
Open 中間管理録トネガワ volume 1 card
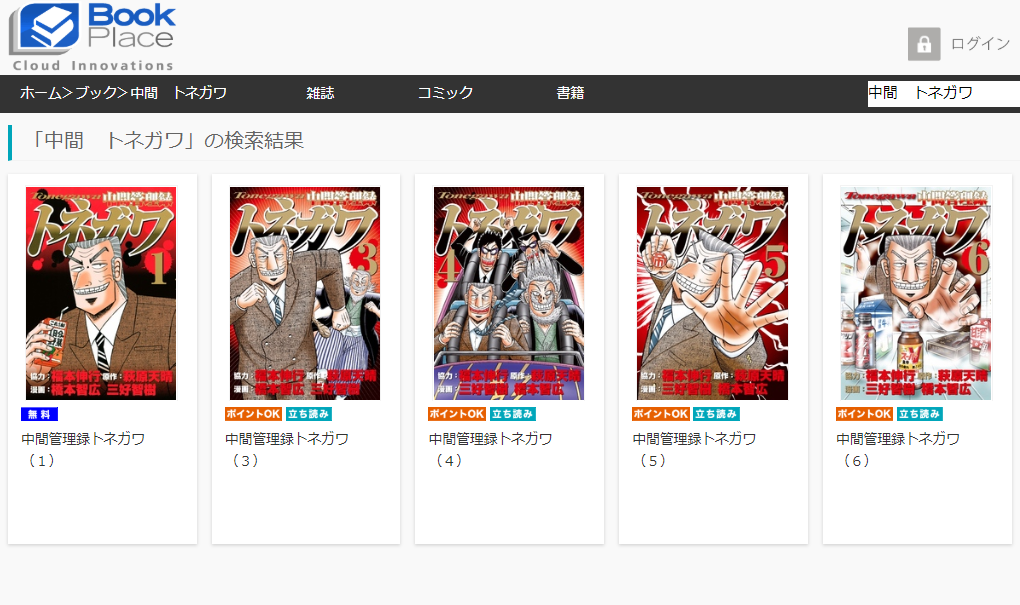coord(101,293)
